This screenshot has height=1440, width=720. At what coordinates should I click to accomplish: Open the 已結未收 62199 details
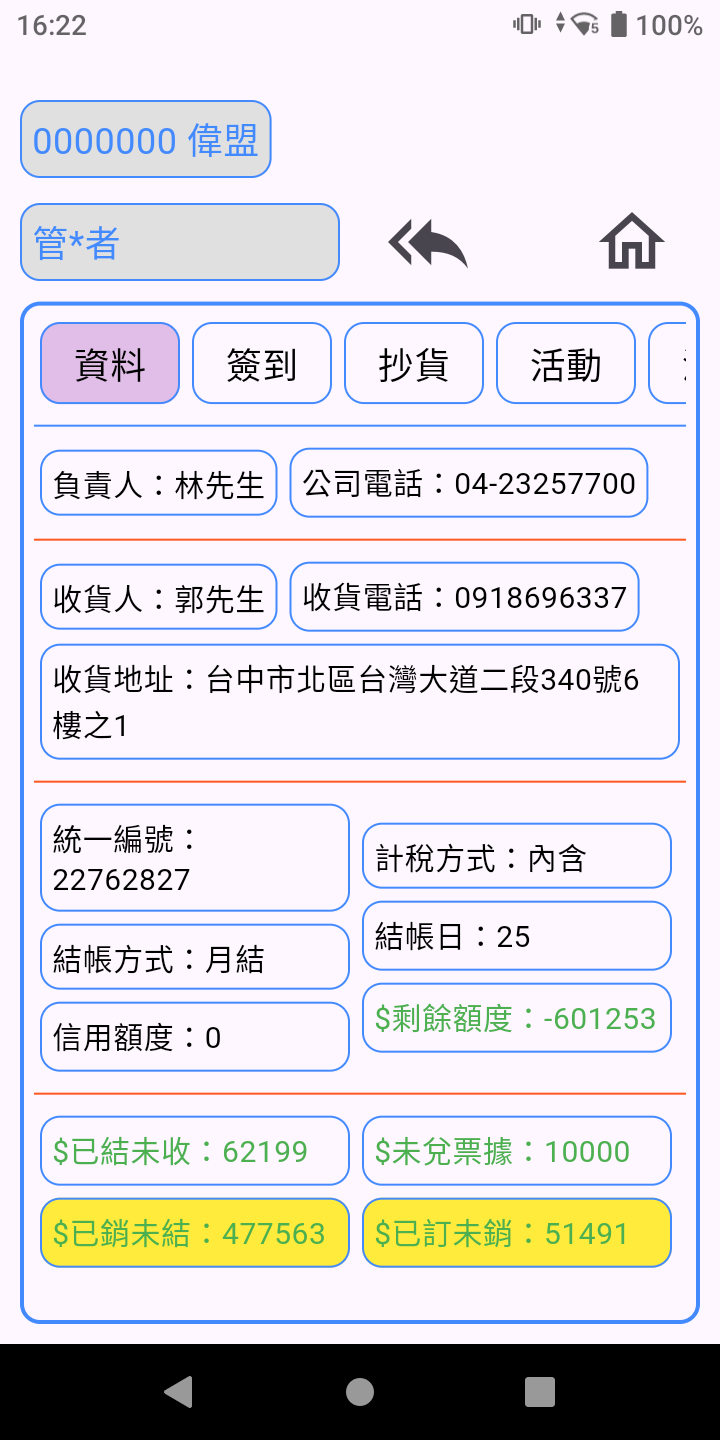coord(195,1151)
